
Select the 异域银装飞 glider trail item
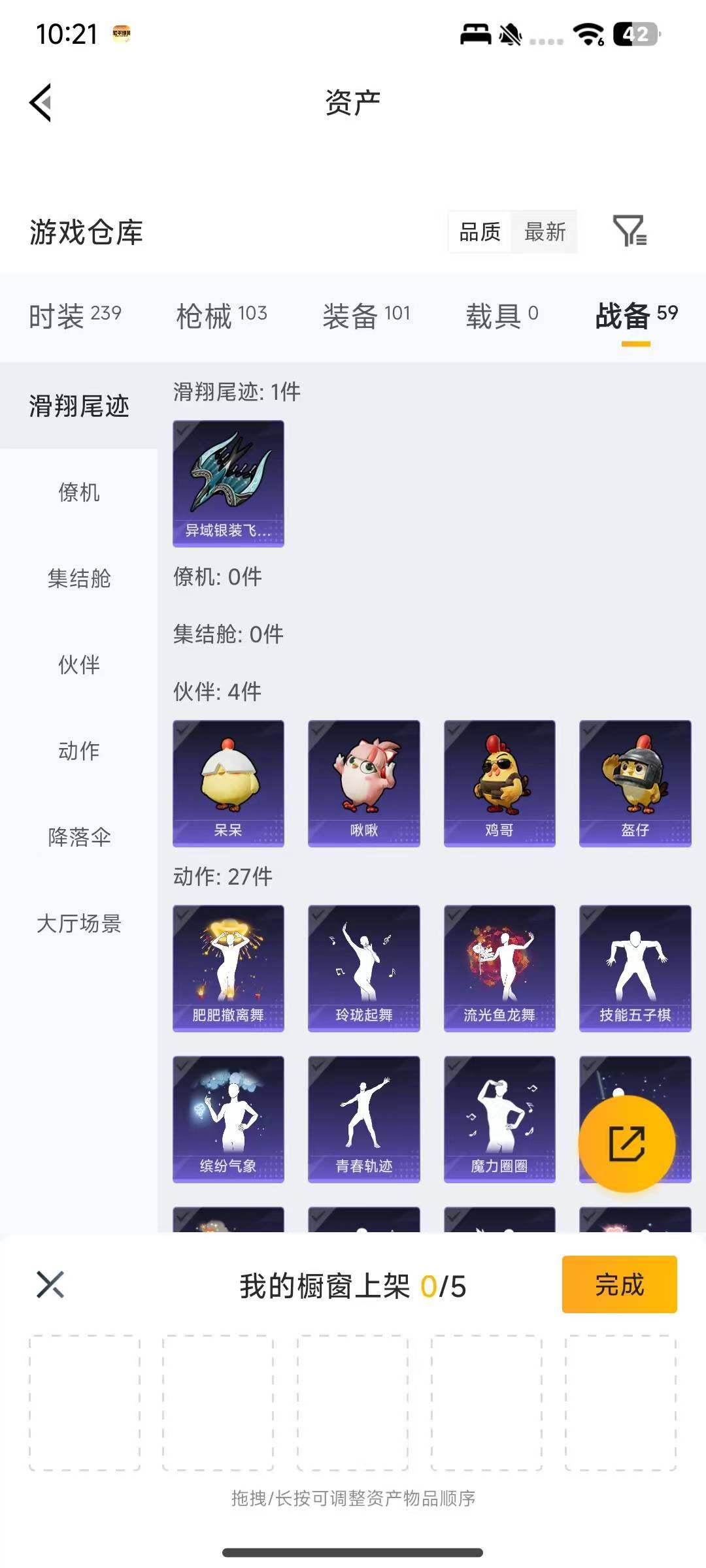coord(228,482)
